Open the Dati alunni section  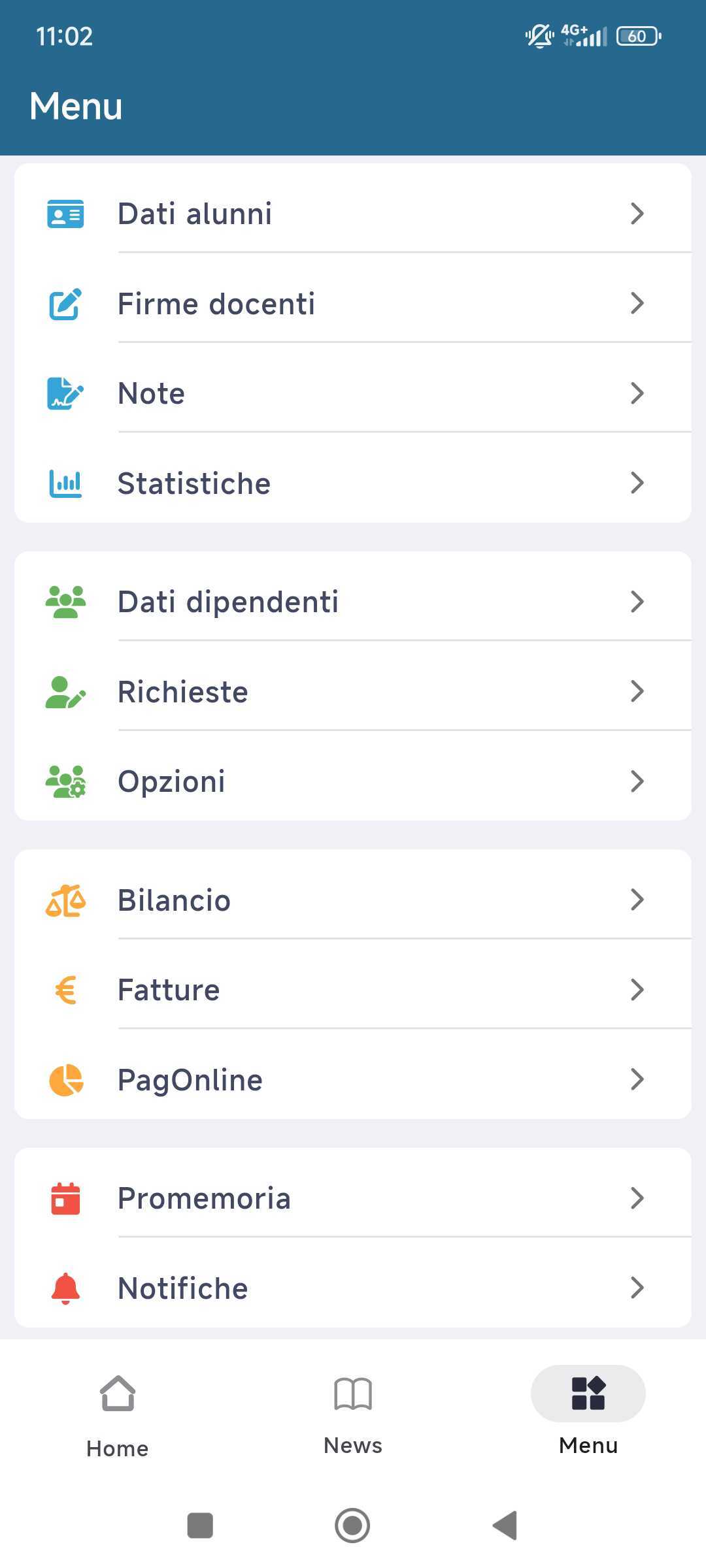[353, 214]
